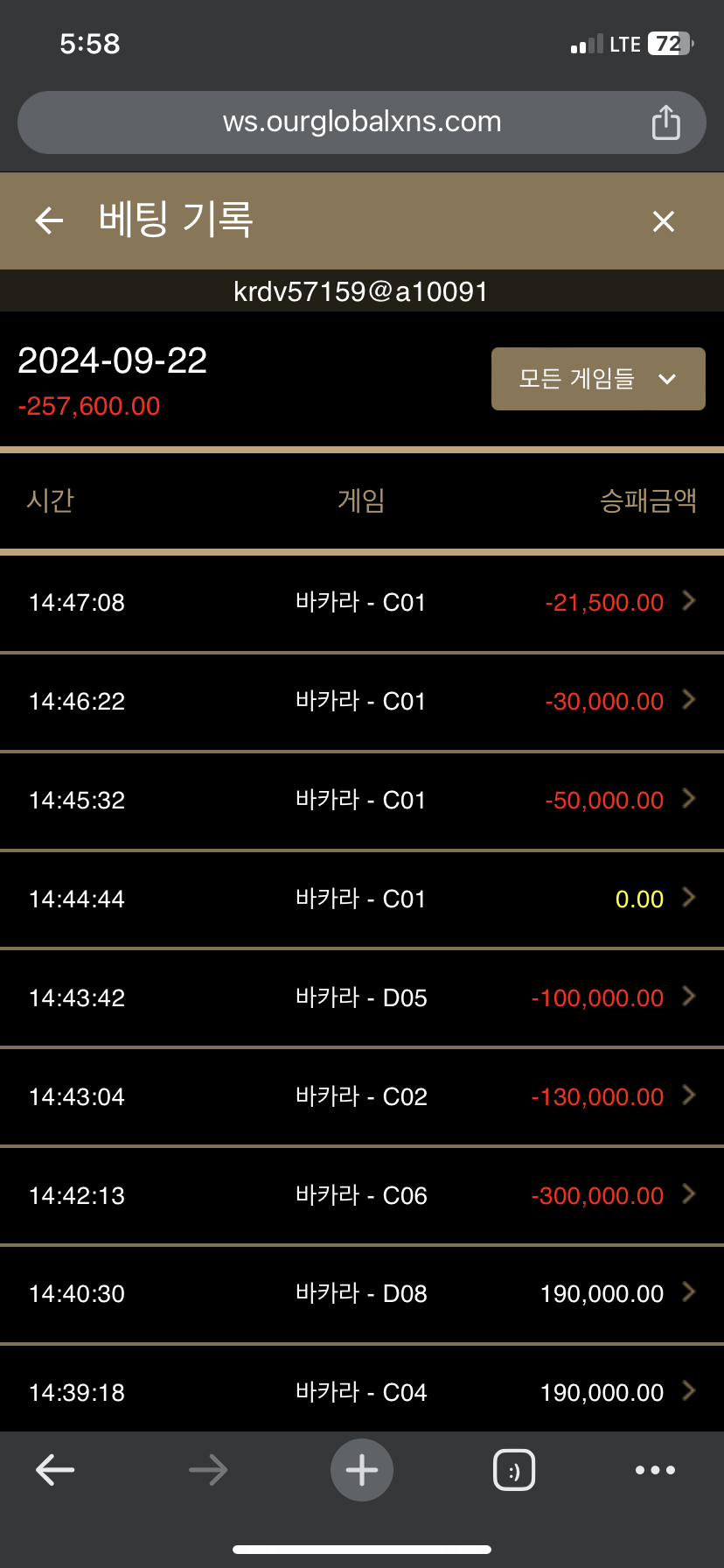The height and width of the screenshot is (1568, 724).
Task: Open the 14:47:08 바카라 C01 bet details
Action: tap(362, 603)
